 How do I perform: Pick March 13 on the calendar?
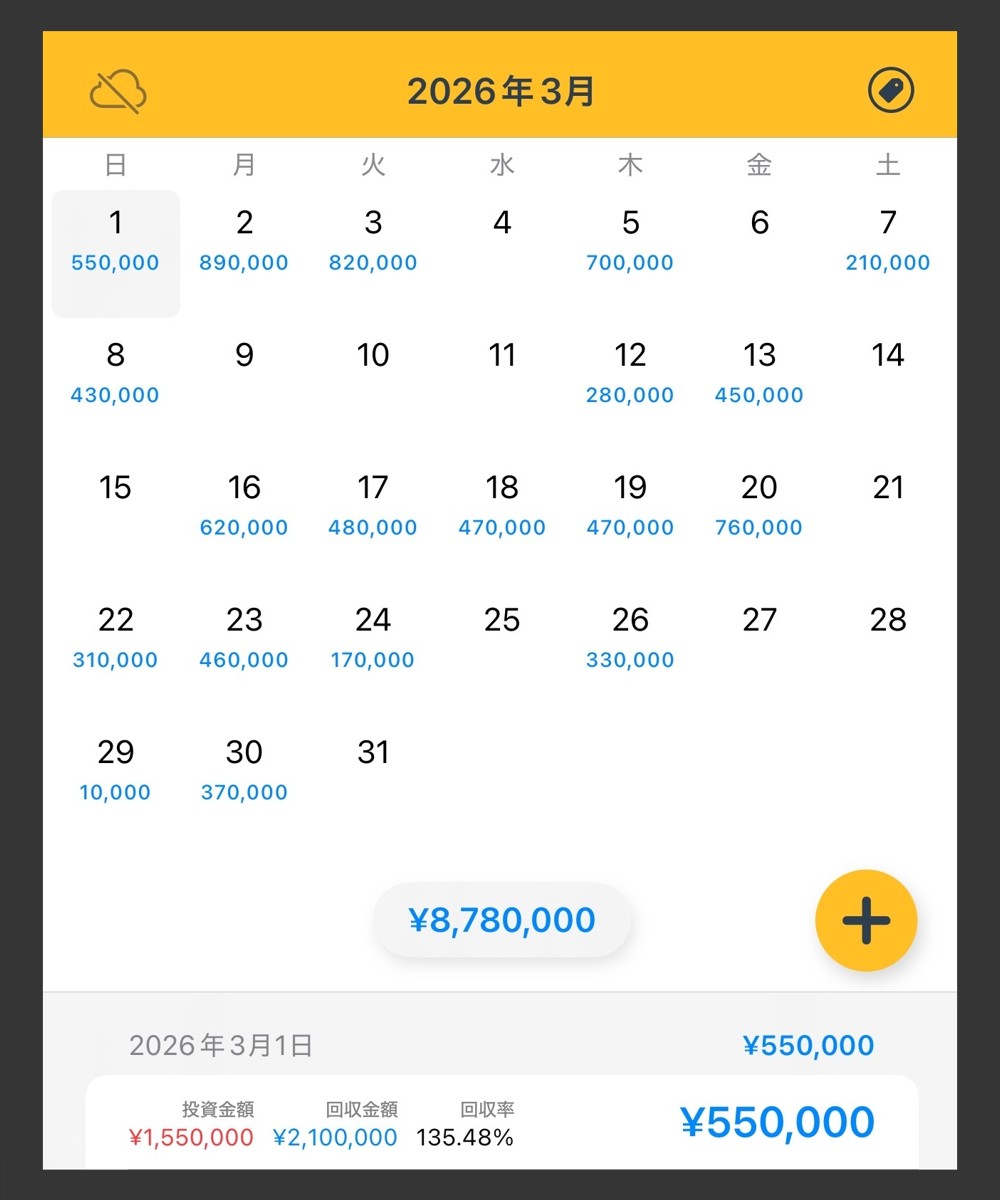pos(759,373)
